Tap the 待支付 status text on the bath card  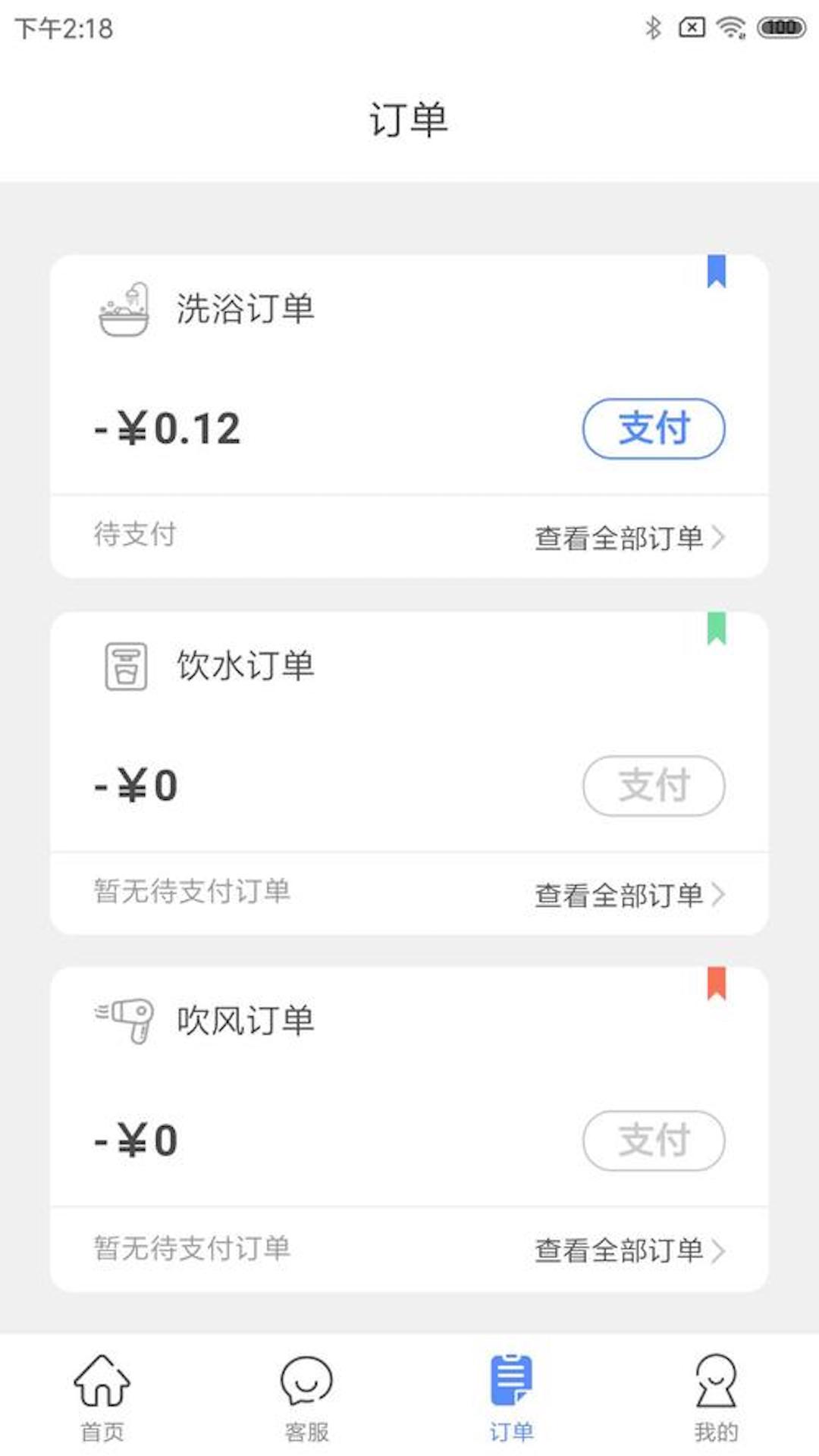point(135,535)
